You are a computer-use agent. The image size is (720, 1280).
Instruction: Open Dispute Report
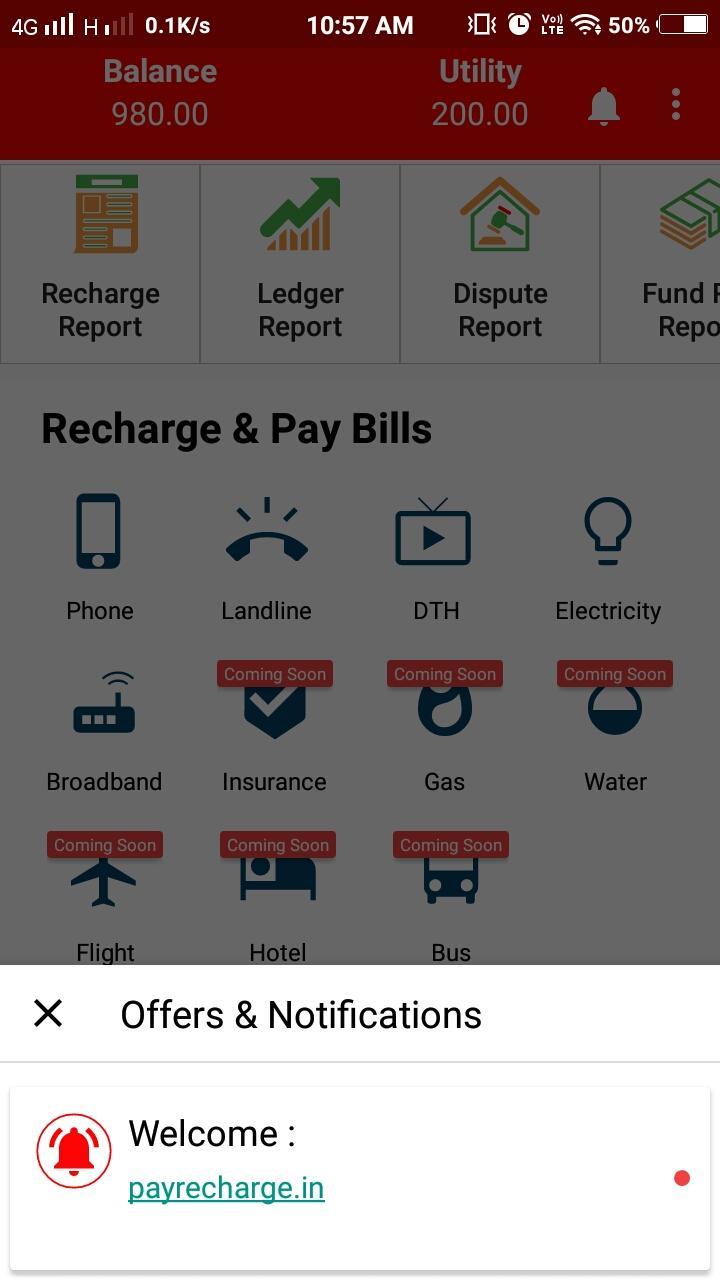(x=500, y=263)
